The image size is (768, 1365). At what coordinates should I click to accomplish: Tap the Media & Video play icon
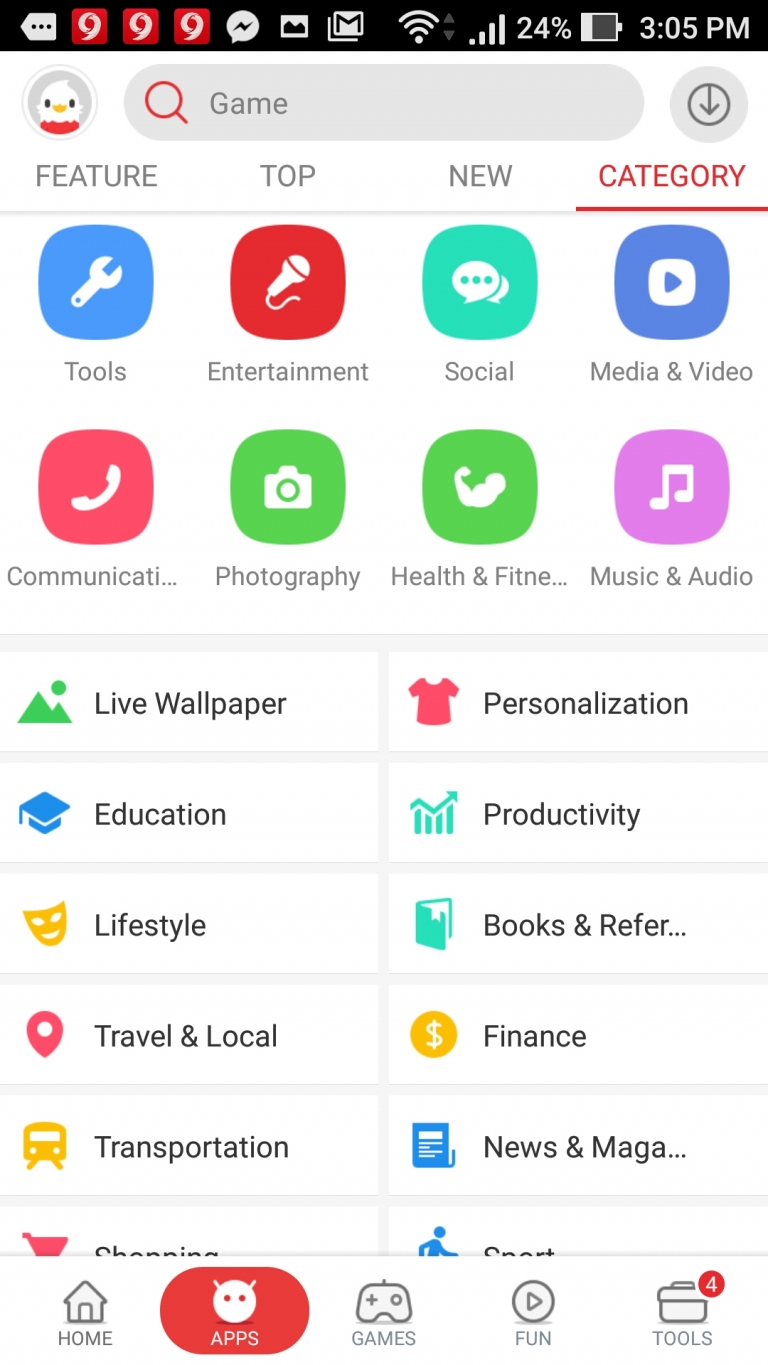point(671,281)
